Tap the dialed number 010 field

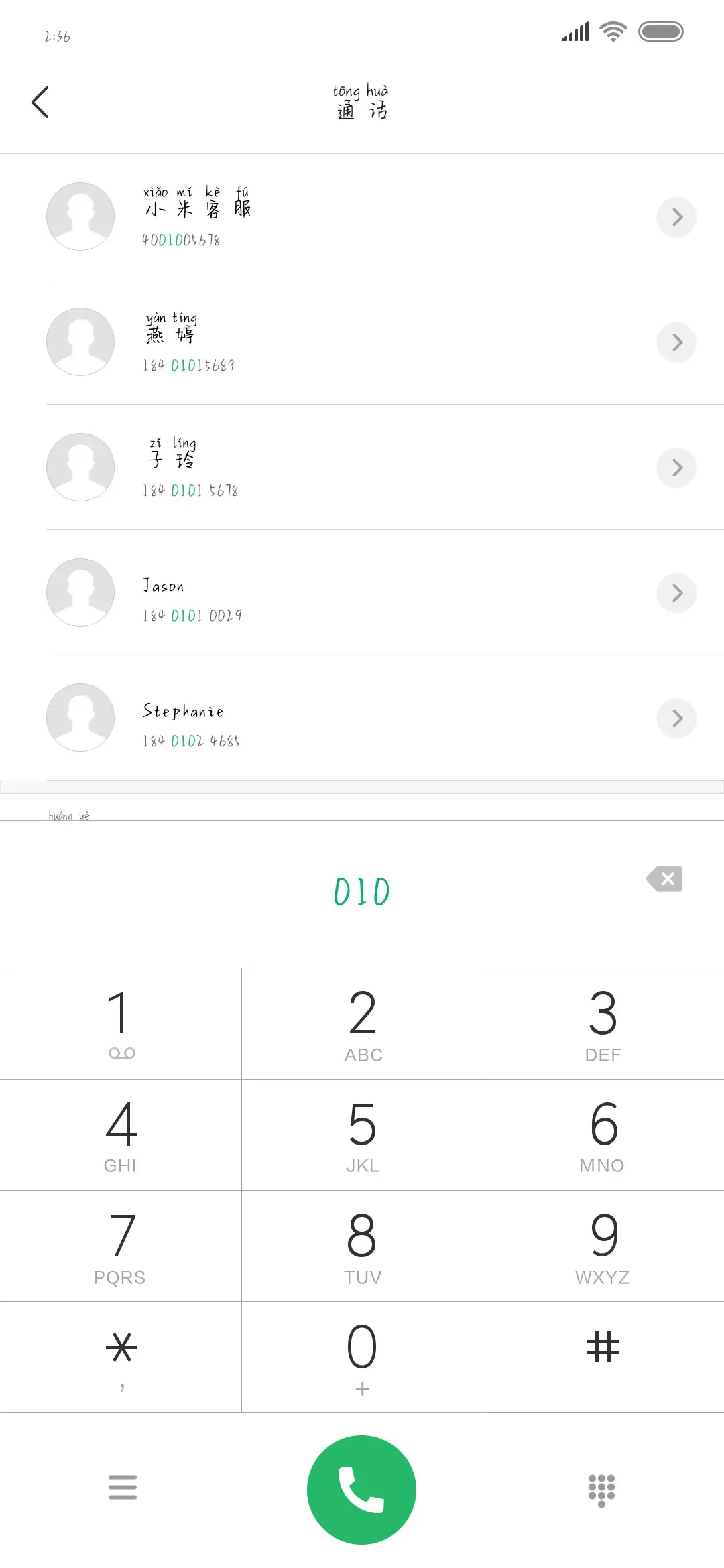click(361, 890)
